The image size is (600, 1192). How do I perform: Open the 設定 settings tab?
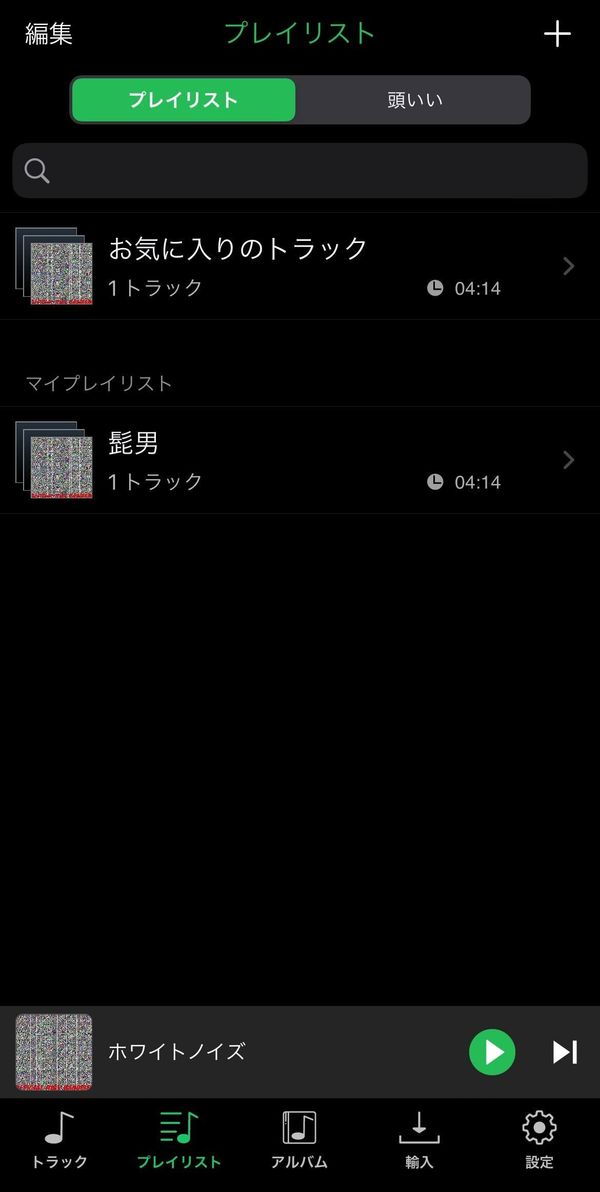539,1140
